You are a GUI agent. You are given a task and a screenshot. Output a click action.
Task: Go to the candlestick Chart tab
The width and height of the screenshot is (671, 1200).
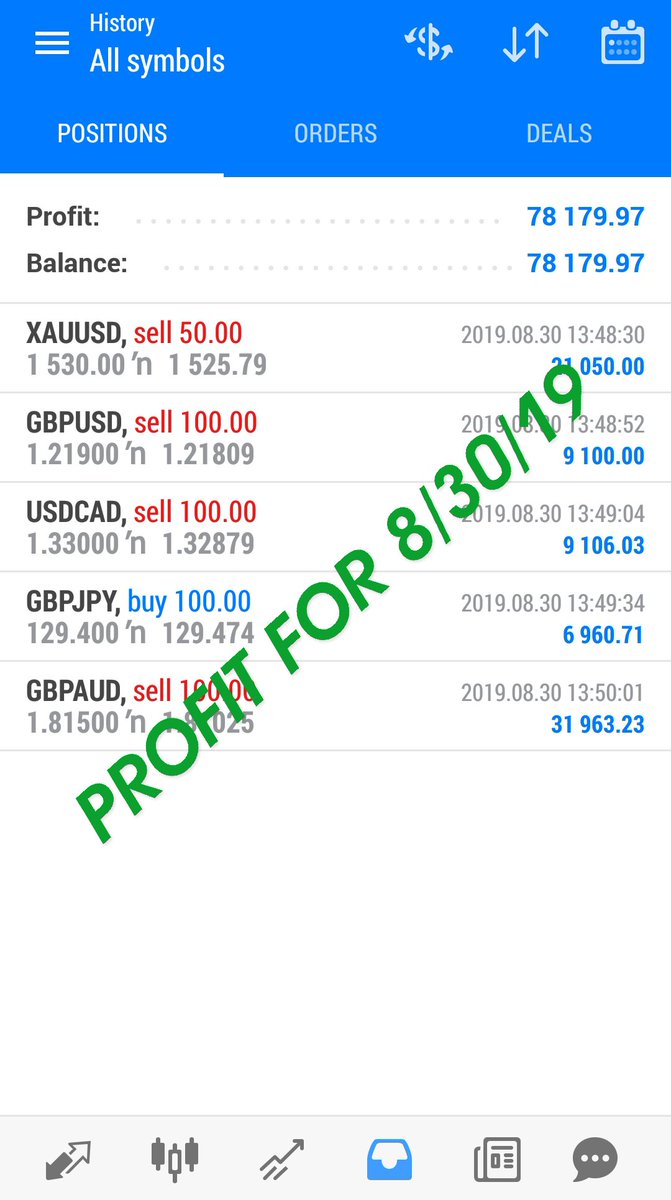(x=175, y=1159)
